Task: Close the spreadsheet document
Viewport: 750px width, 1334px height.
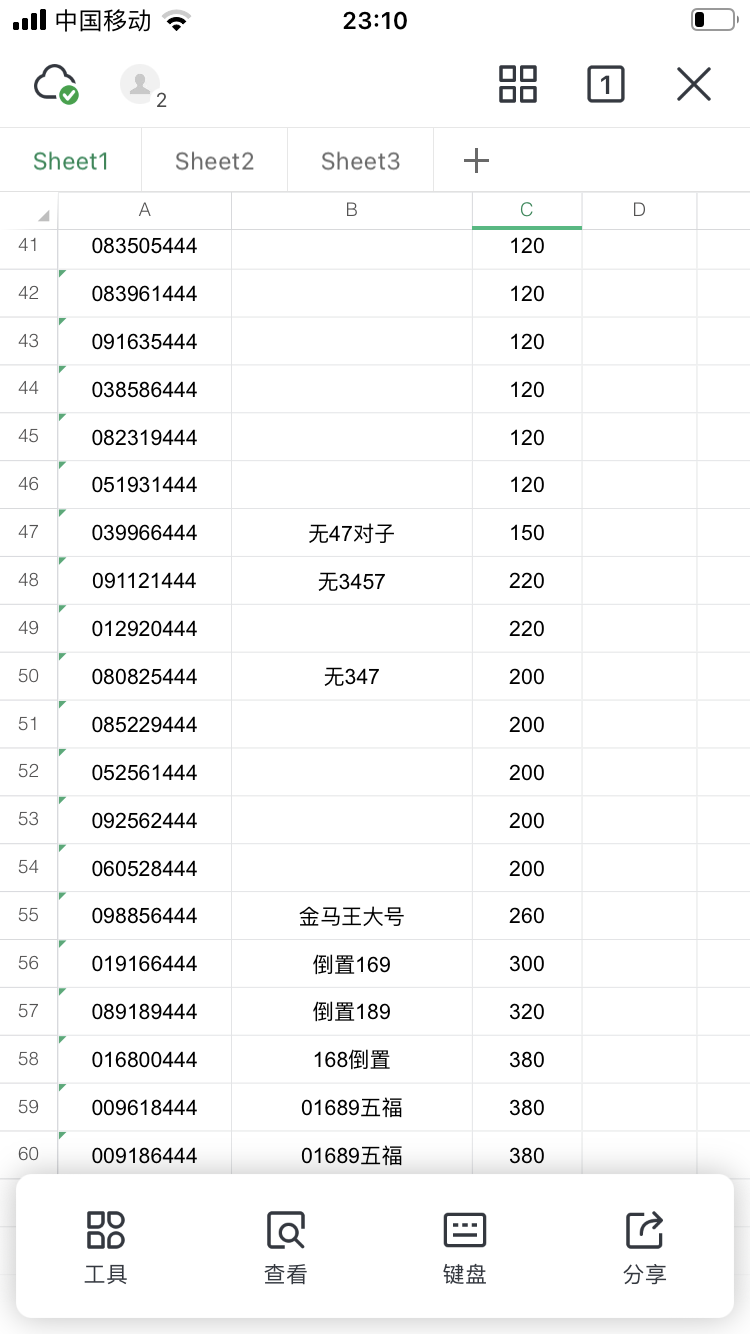Action: (x=693, y=84)
